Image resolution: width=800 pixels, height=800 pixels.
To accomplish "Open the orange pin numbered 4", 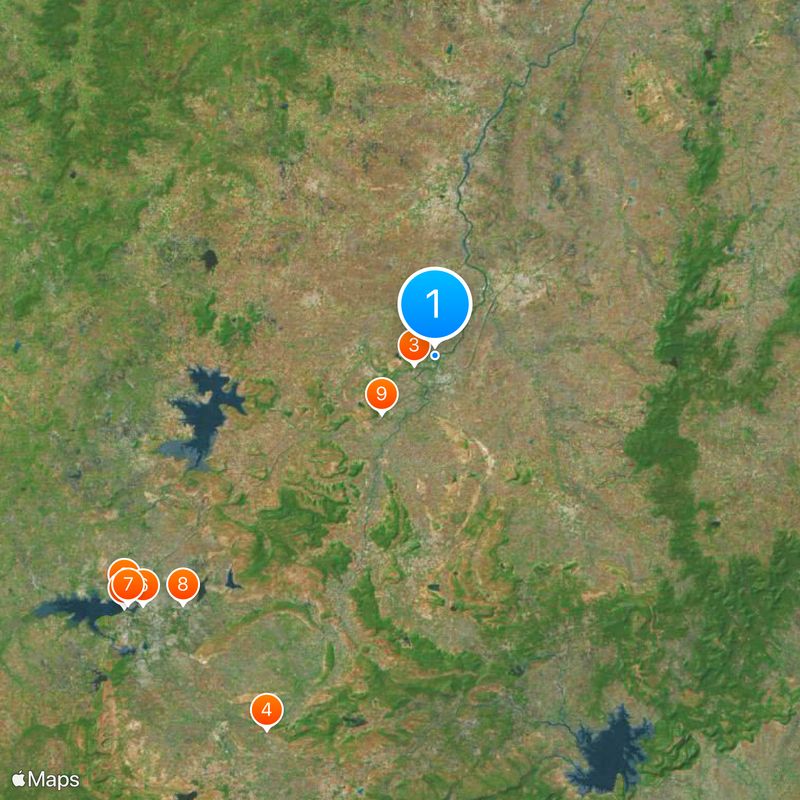I will tap(266, 710).
